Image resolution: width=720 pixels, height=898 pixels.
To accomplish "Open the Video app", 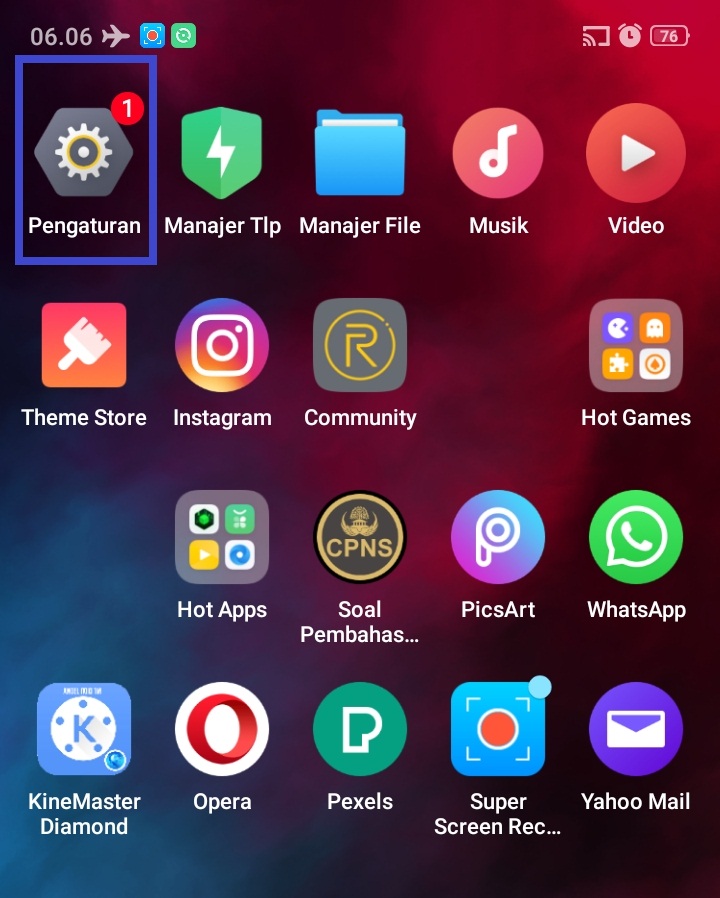I will tap(636, 153).
